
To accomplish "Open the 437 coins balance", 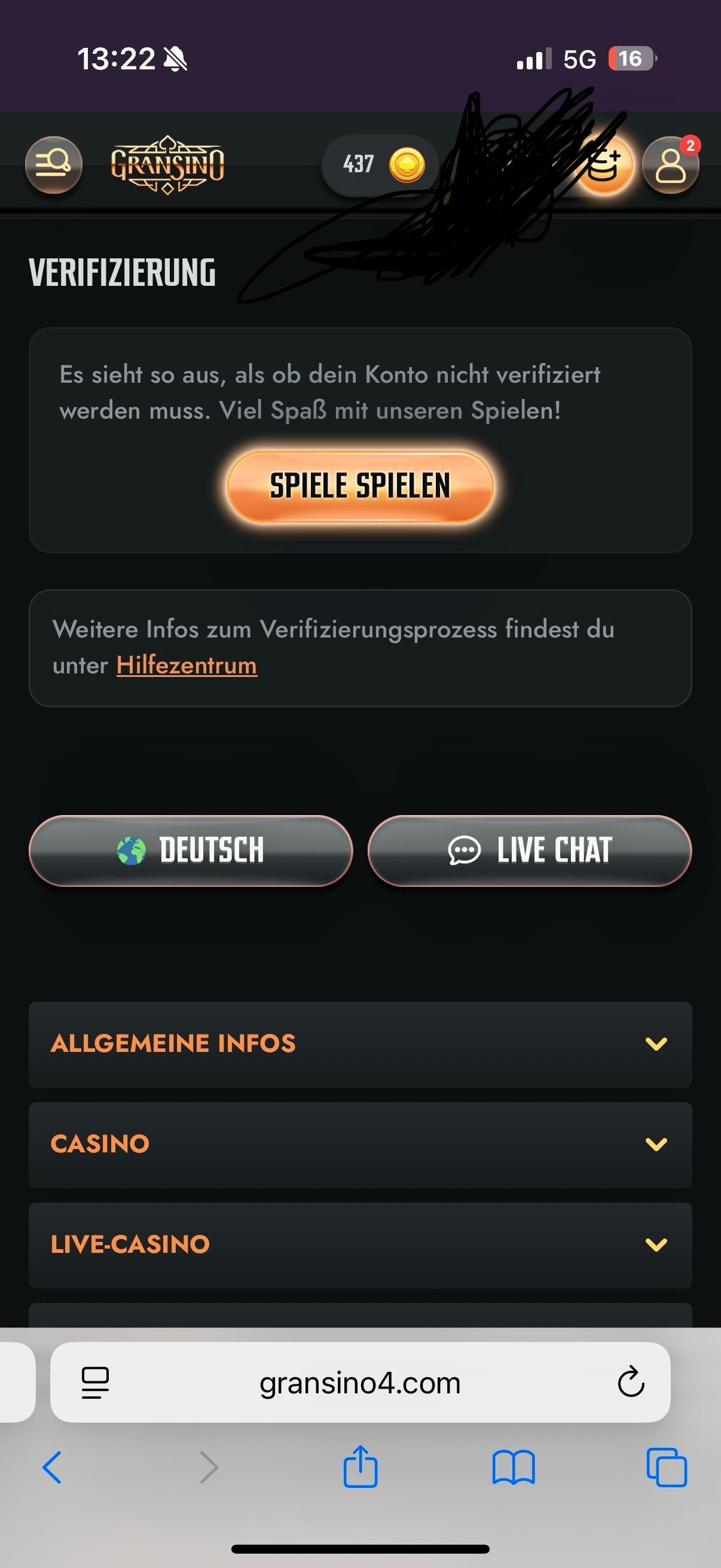I will (380, 164).
